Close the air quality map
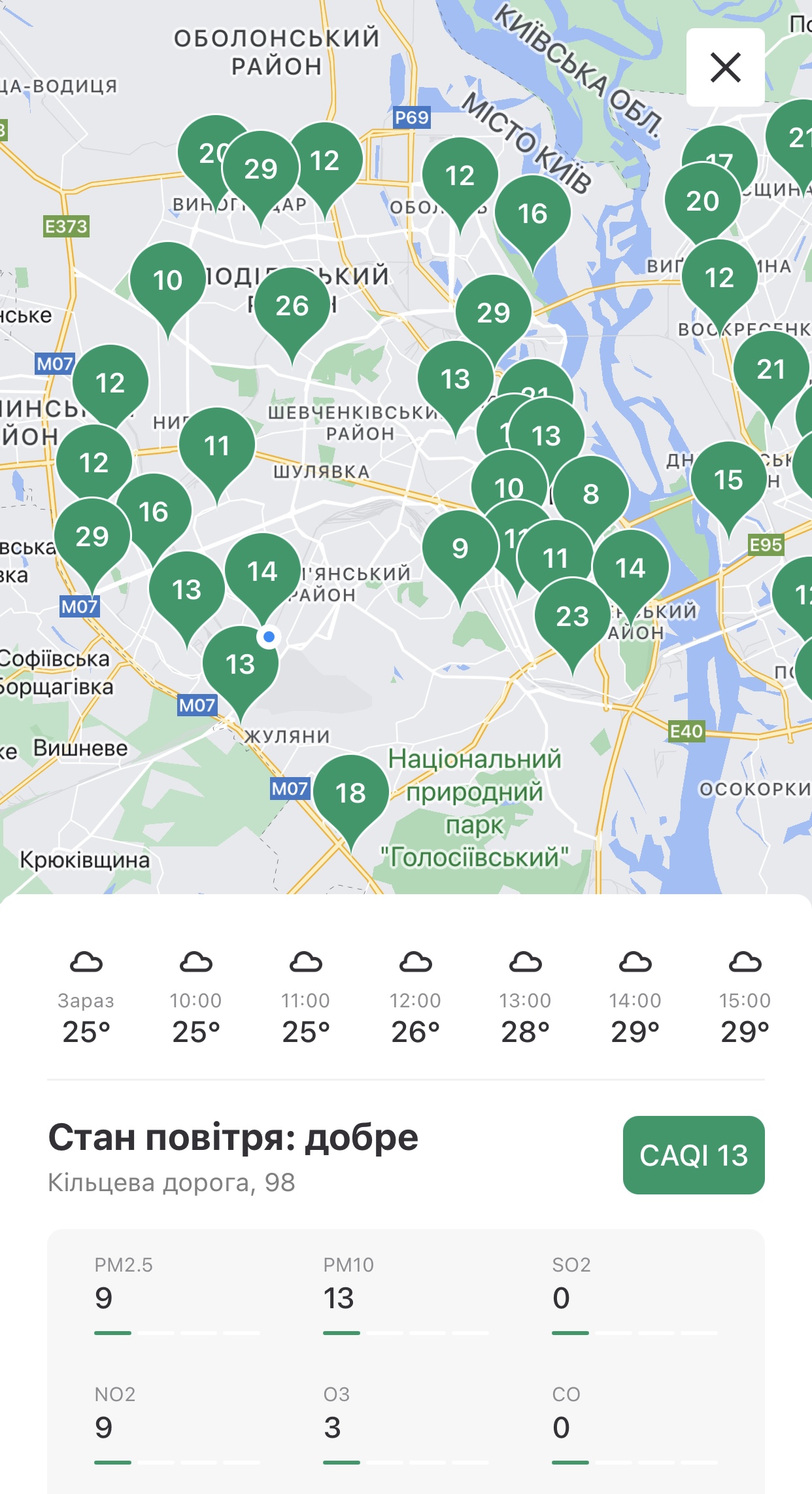 pos(725,67)
